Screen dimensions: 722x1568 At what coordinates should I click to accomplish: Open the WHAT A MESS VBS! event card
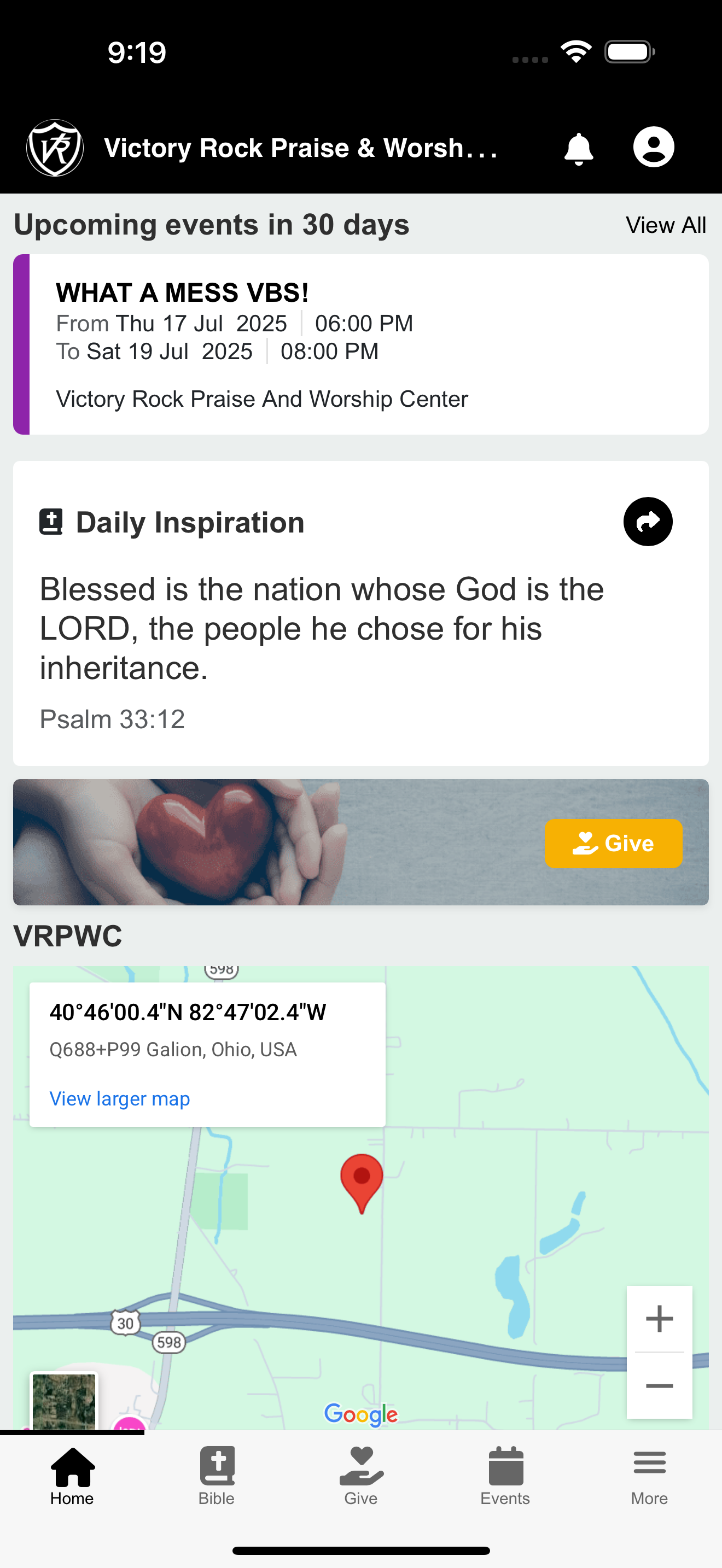(x=361, y=344)
